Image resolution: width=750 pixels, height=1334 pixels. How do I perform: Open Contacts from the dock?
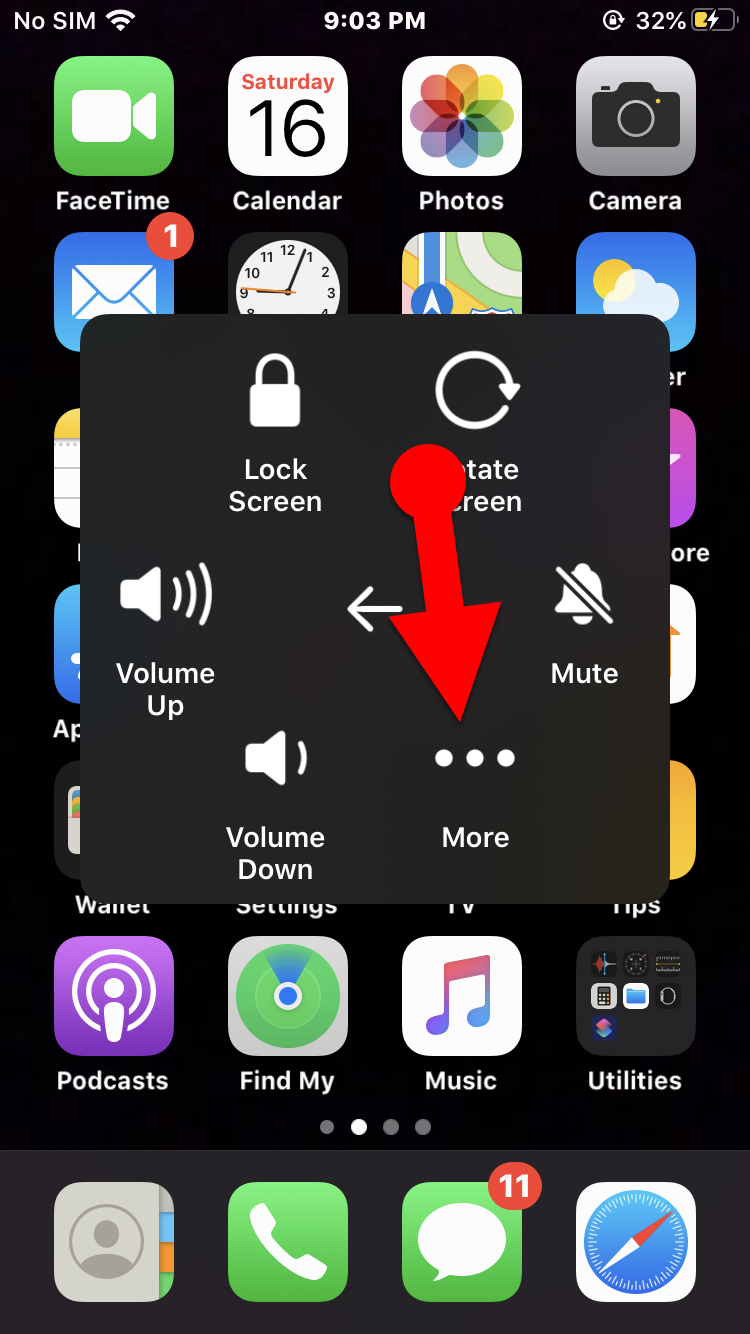coord(113,1242)
